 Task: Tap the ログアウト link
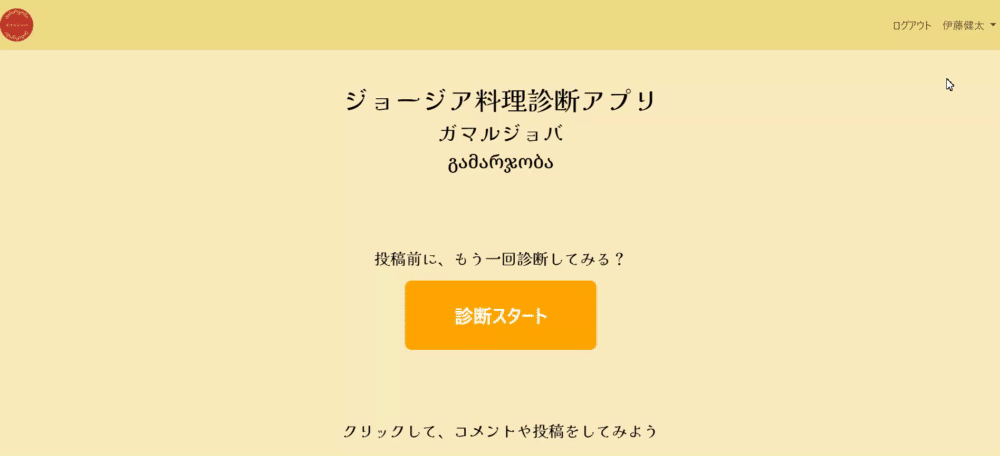pos(911,26)
